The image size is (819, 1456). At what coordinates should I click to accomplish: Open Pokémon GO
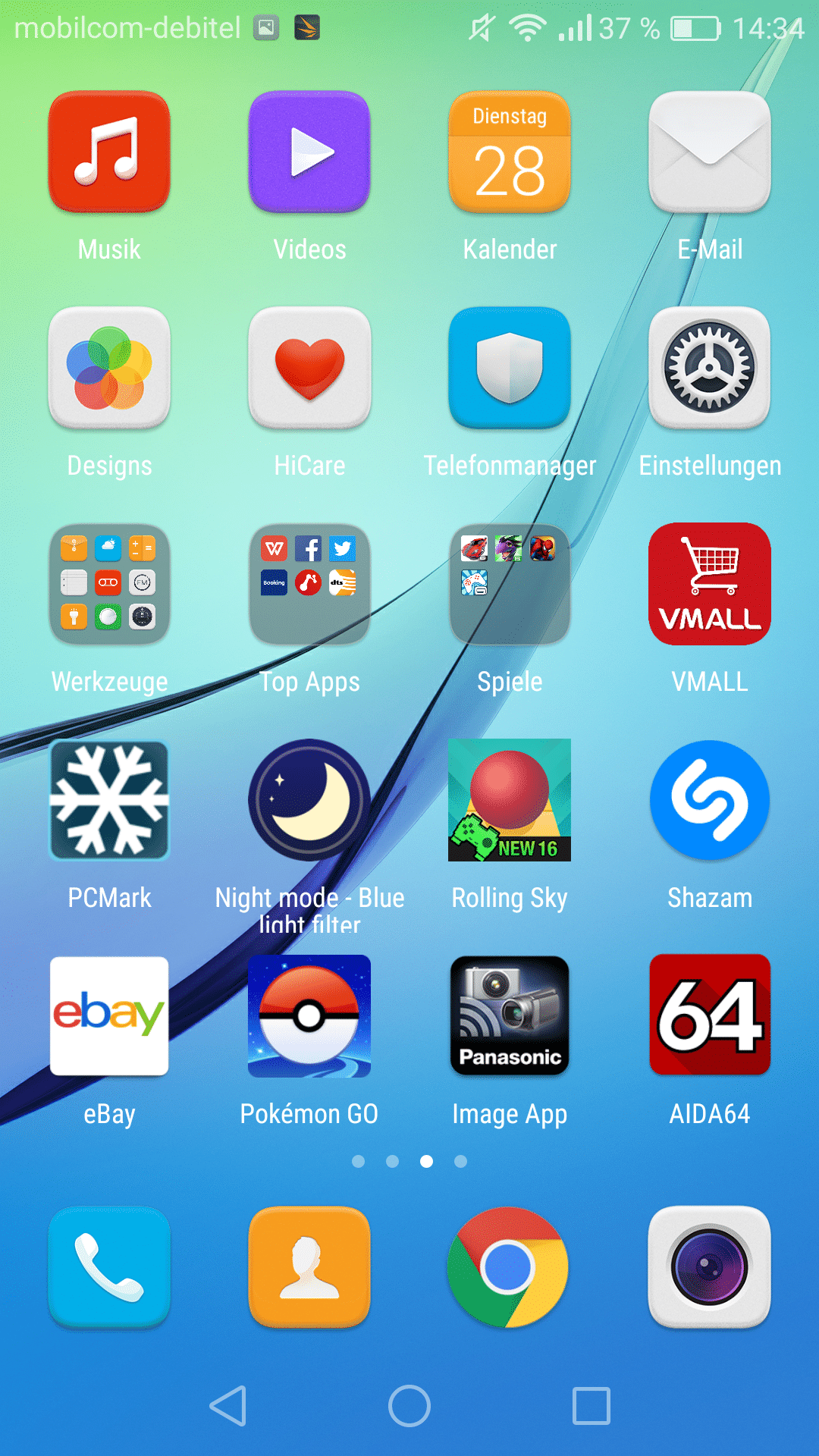tap(309, 1017)
